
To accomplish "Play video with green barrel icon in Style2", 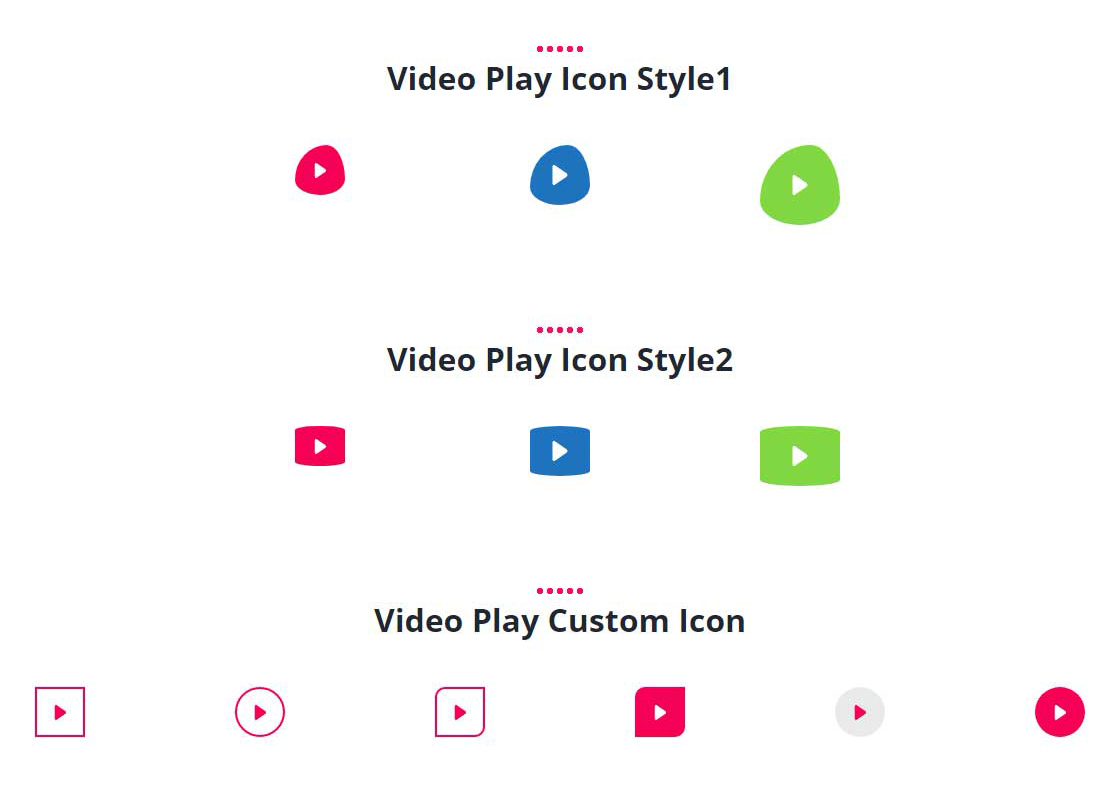I will [800, 456].
